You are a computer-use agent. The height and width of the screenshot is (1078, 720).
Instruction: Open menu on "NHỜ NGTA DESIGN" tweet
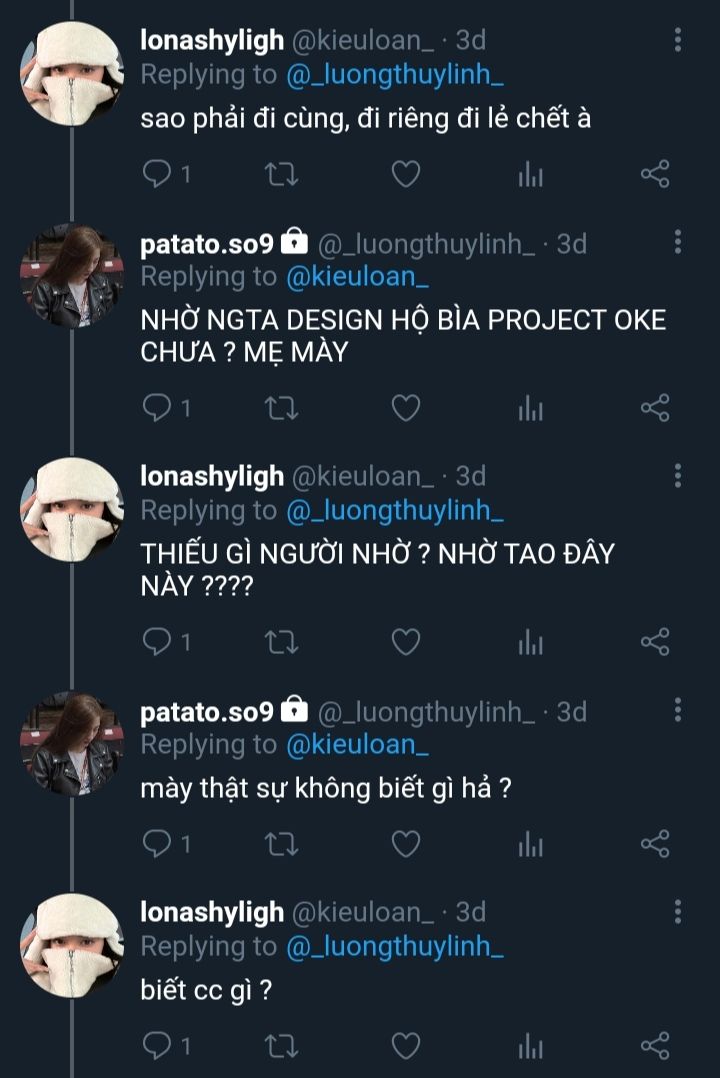pyautogui.click(x=678, y=242)
